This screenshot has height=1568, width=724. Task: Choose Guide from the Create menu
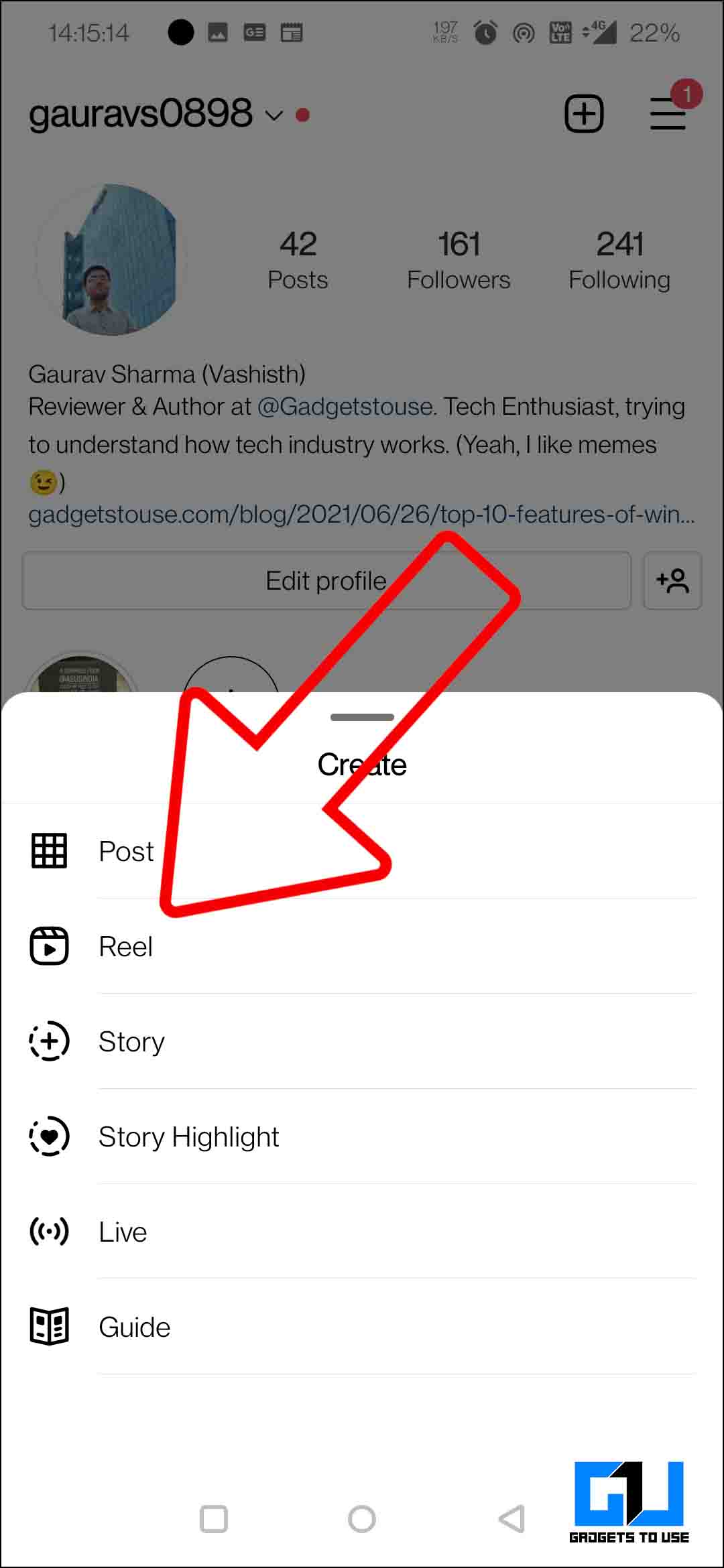click(x=134, y=1326)
